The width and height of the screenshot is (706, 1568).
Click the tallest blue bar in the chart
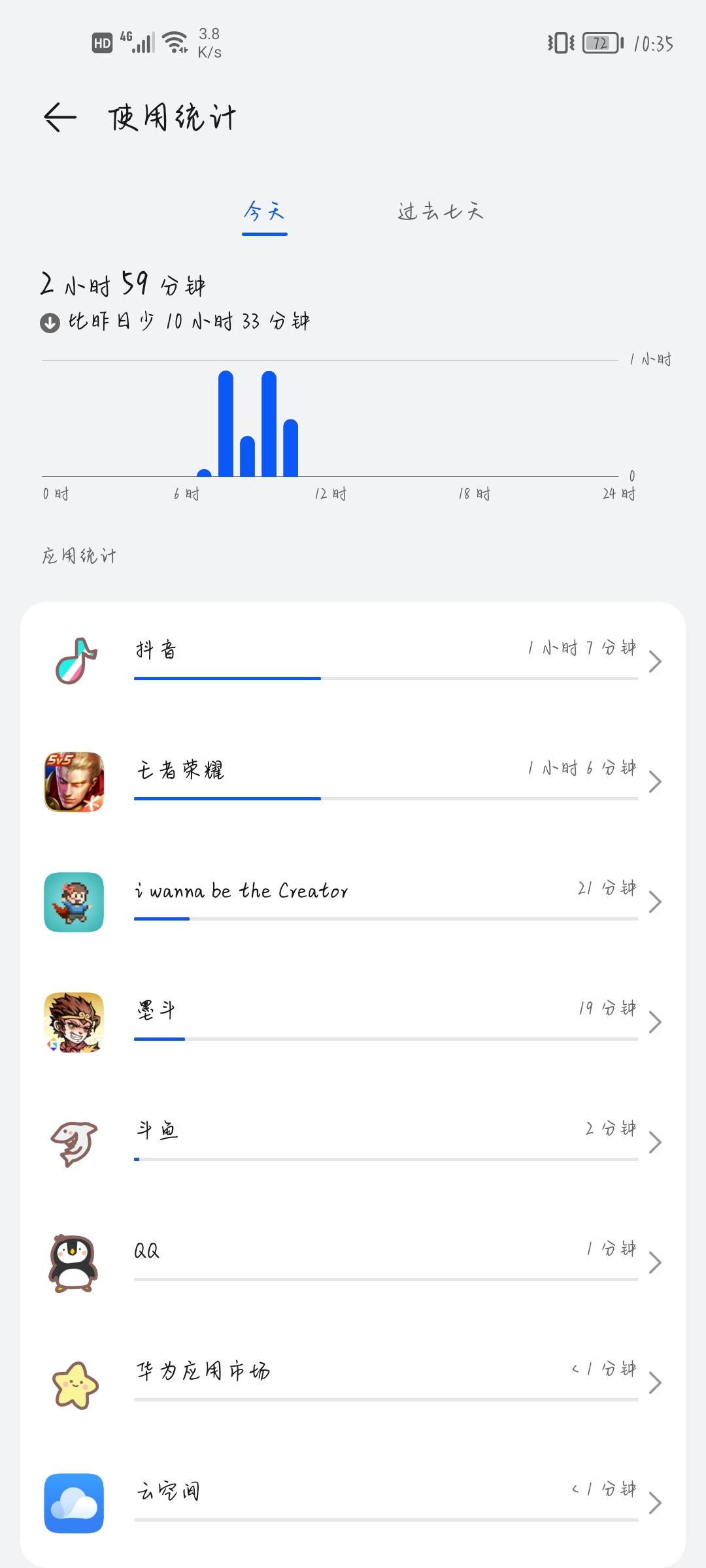(x=226, y=425)
